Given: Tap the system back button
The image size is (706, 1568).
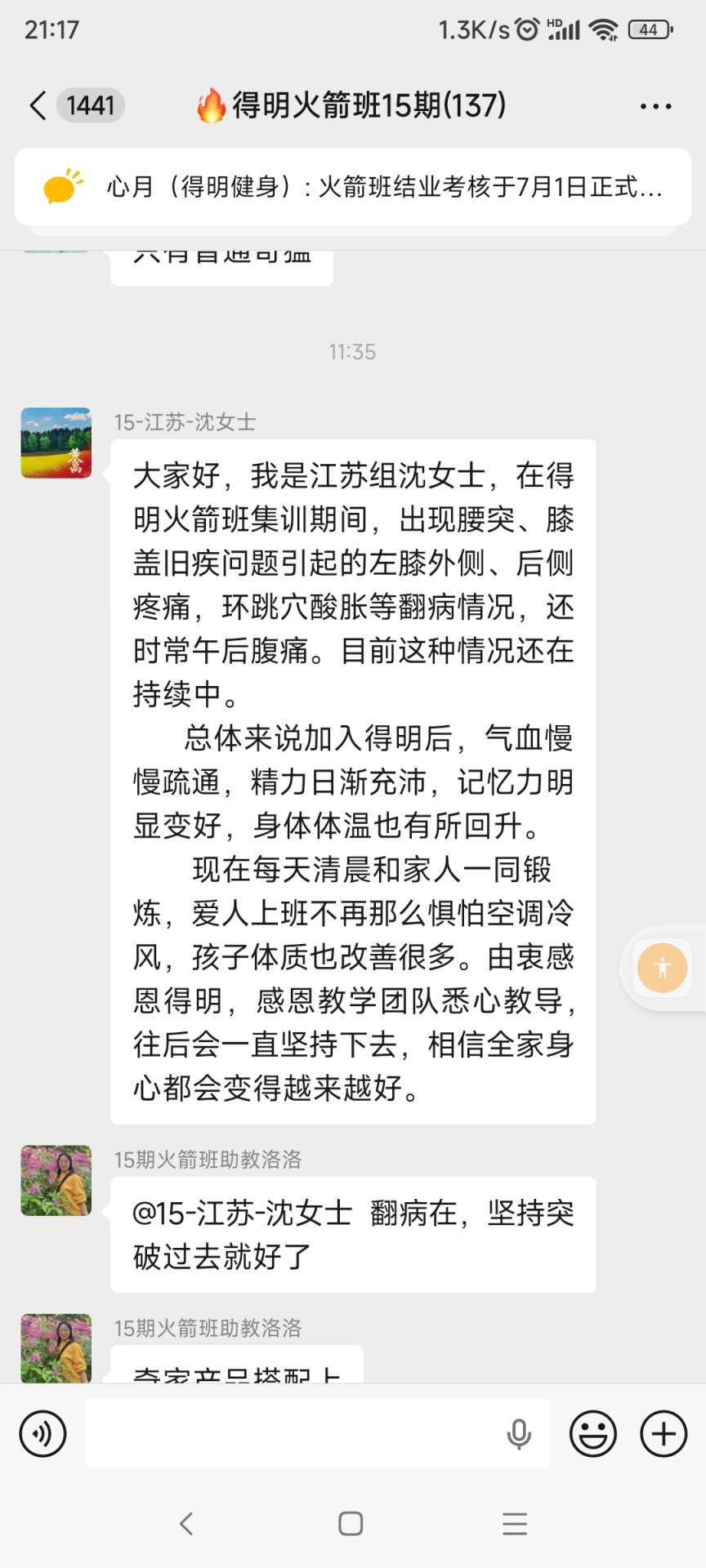Looking at the screenshot, I should coord(186,1523).
